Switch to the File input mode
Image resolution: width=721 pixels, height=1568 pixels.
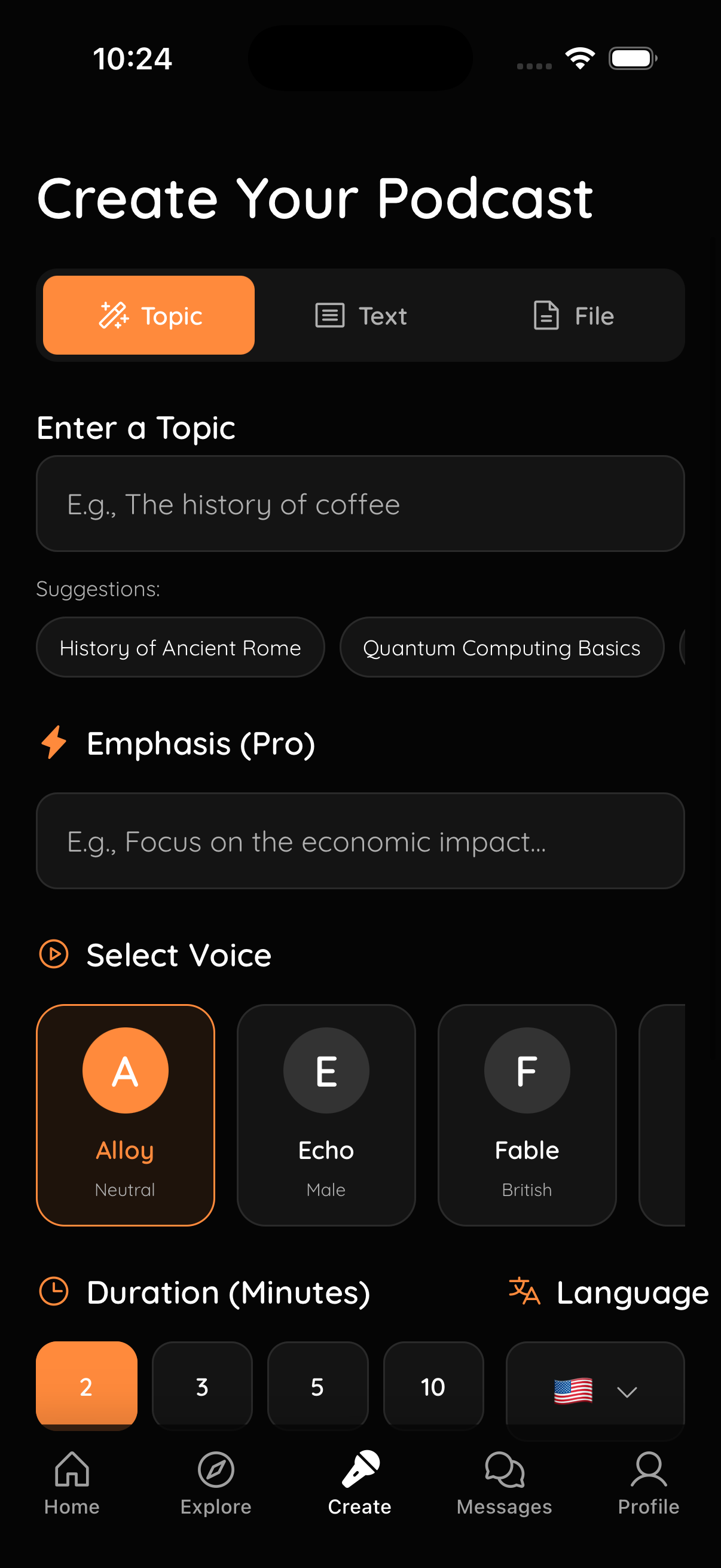pyautogui.click(x=573, y=315)
